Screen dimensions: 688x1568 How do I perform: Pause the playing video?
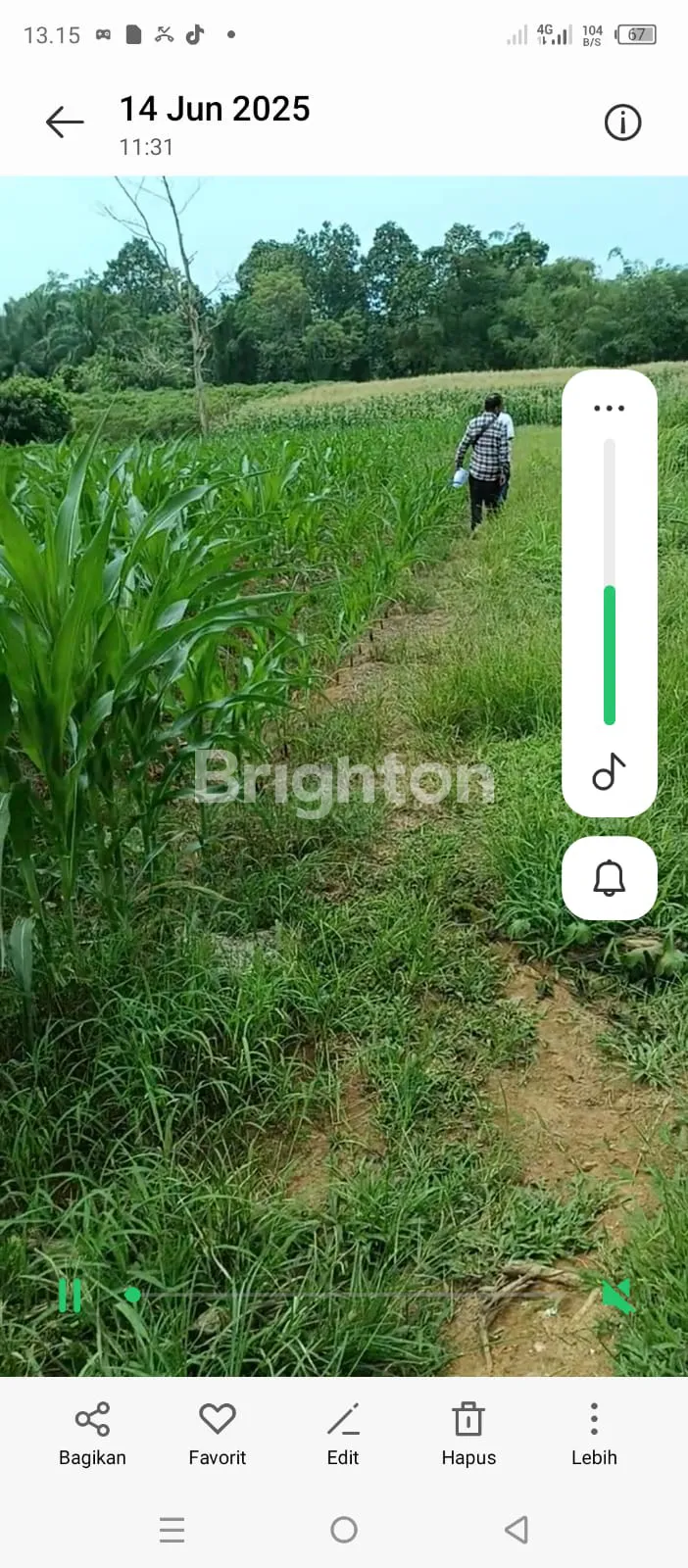point(70,1296)
